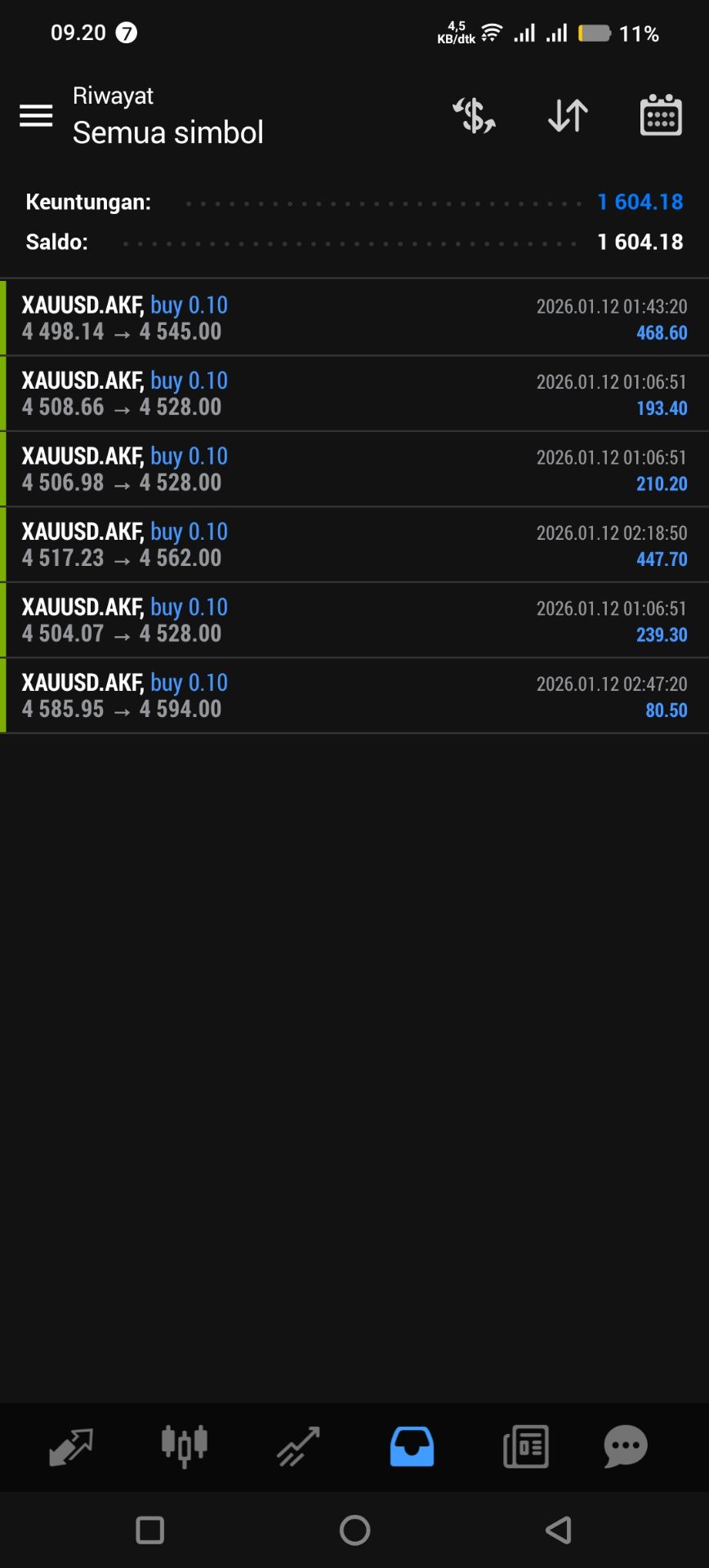Select the History inbox tab
This screenshot has width=709, height=1568.
412,1446
